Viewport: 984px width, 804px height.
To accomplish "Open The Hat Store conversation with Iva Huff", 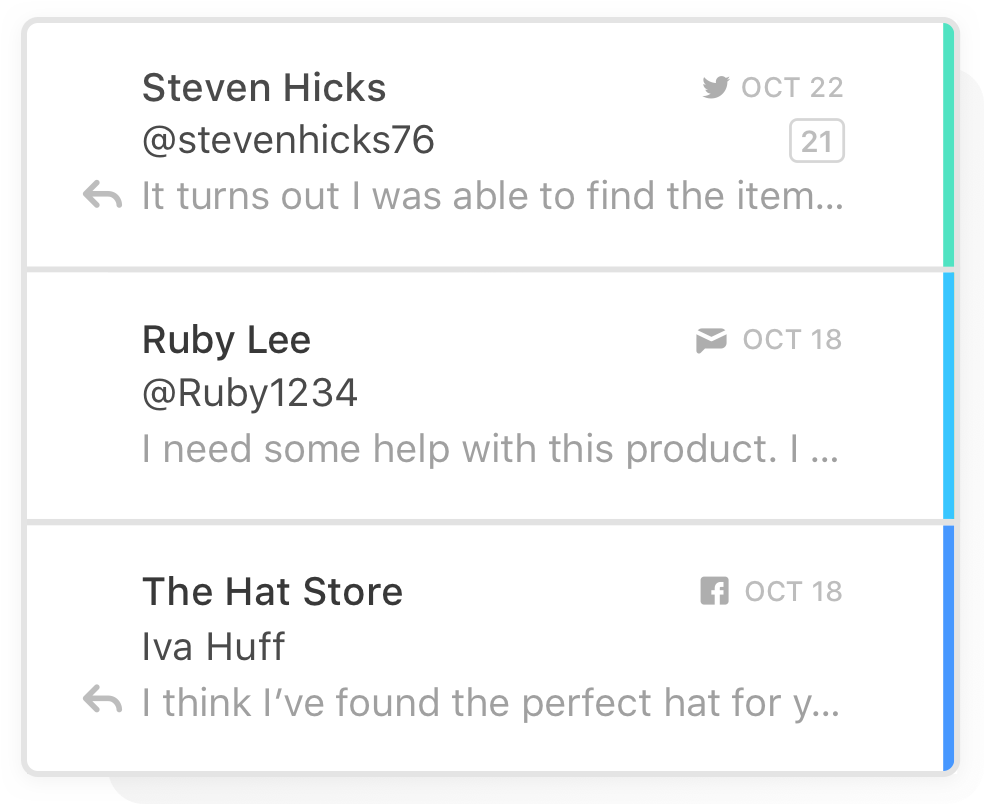I will 490,647.
